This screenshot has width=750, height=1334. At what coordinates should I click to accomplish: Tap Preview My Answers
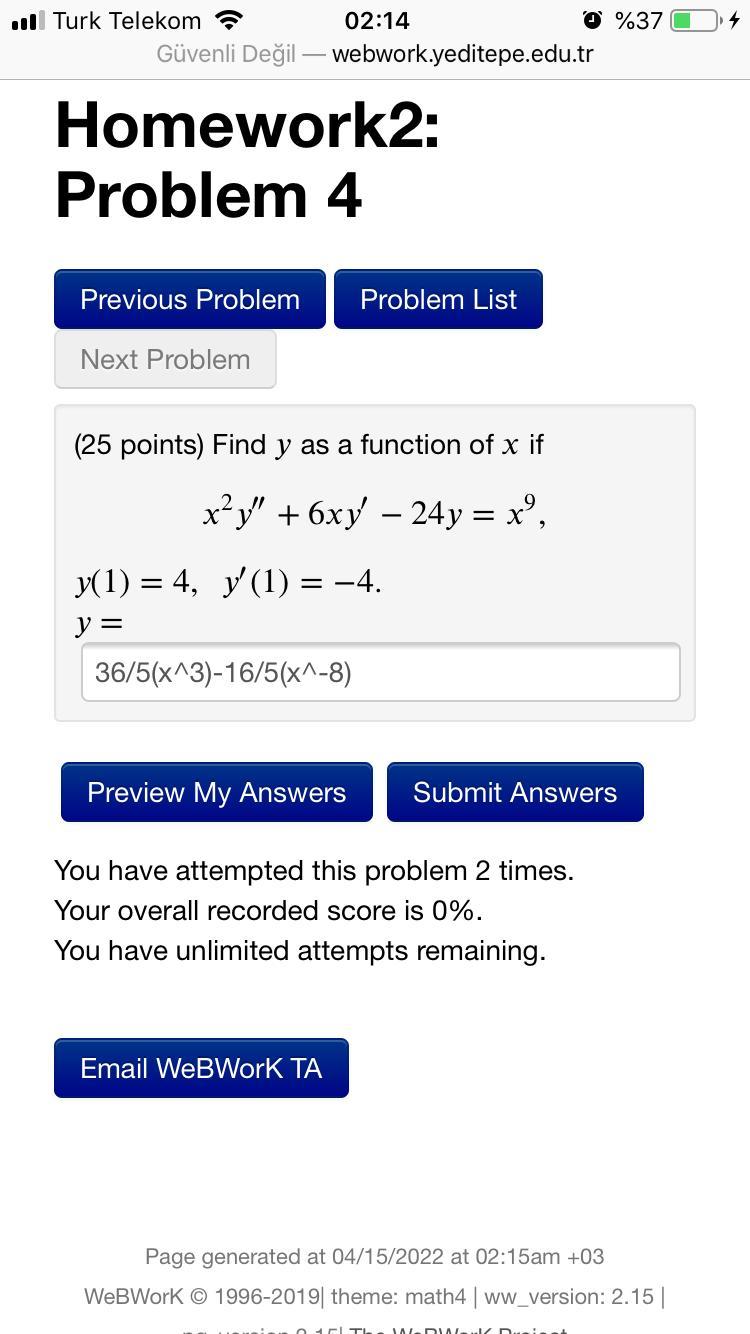point(216,792)
